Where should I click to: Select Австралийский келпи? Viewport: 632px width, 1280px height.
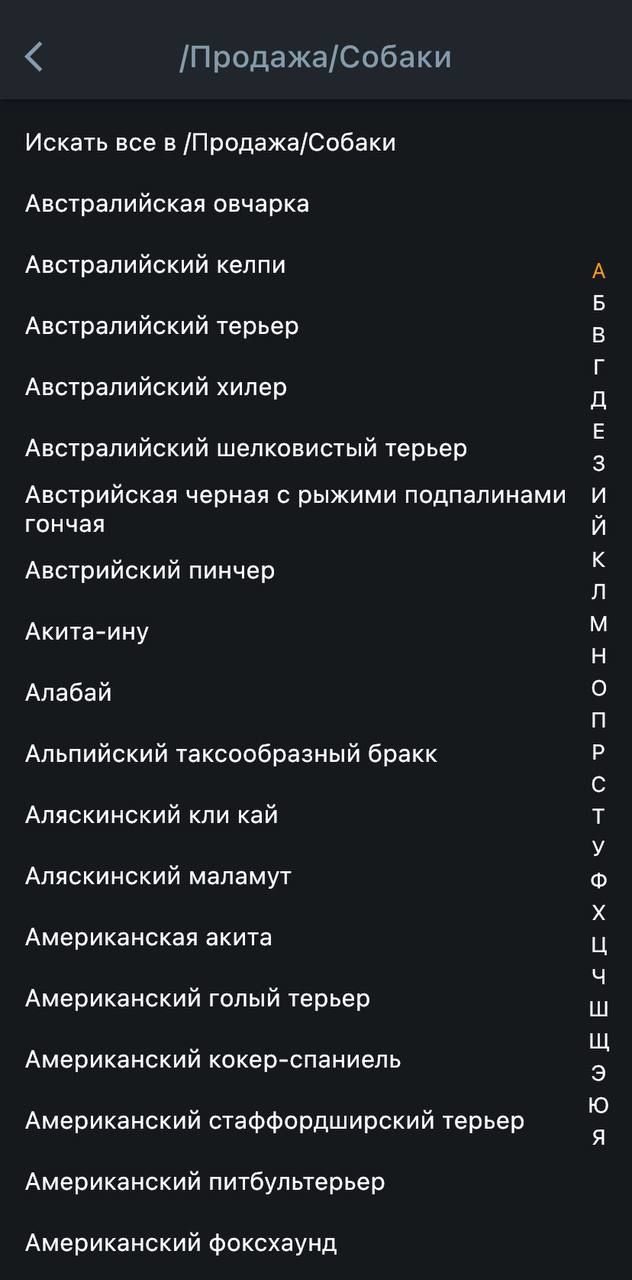155,265
